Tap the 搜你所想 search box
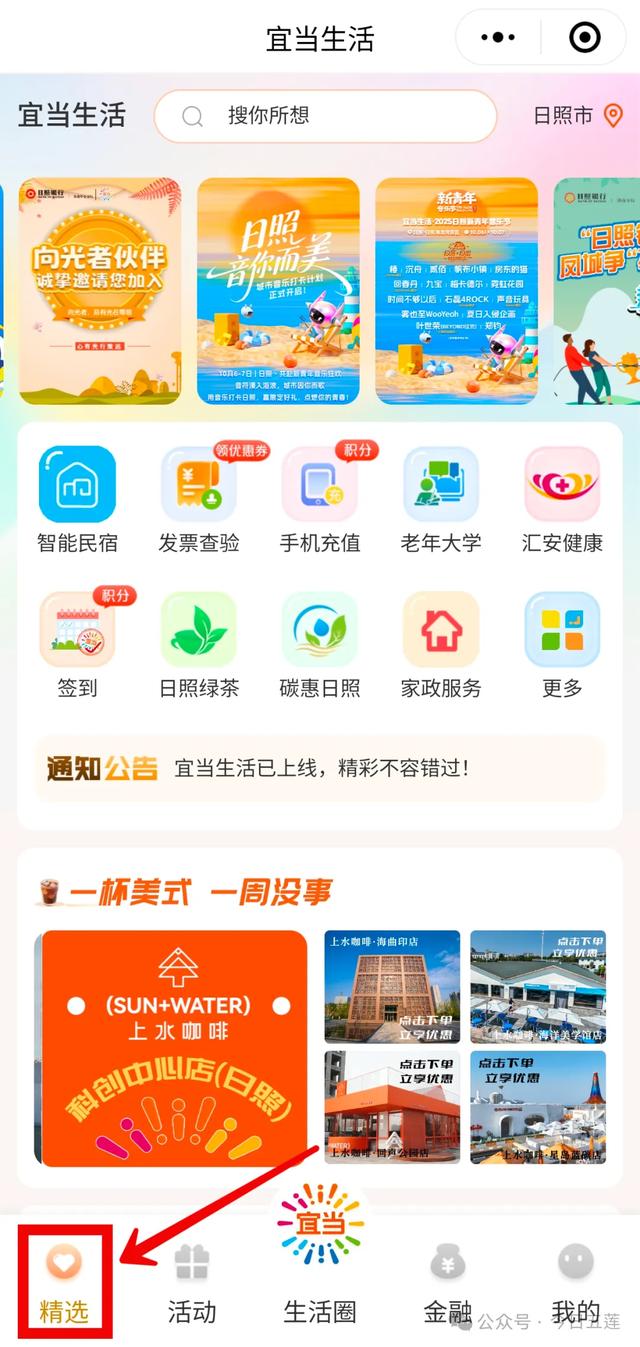This screenshot has width=640, height=1347. pyautogui.click(x=325, y=116)
